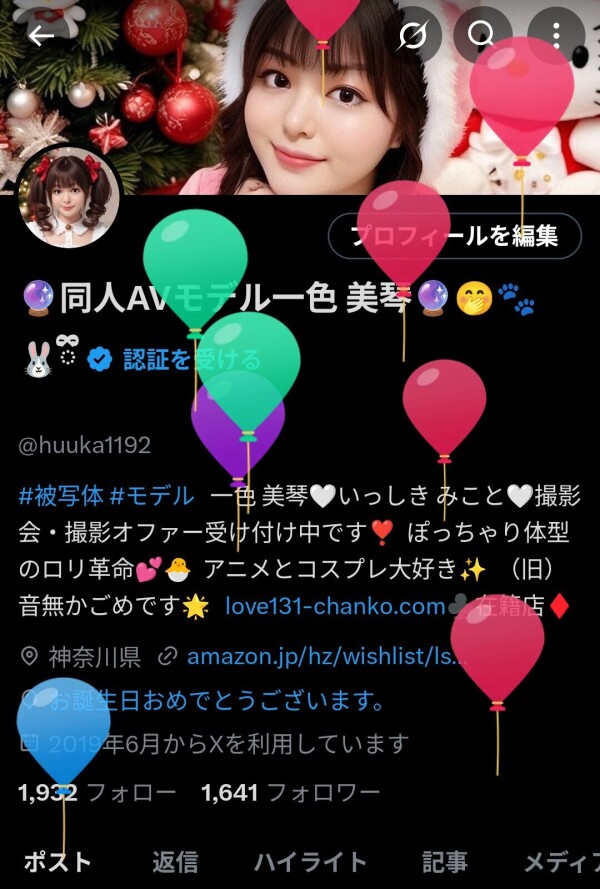View the 1,932 フォロー following list
Viewport: 600px width, 889px height.
point(97,793)
